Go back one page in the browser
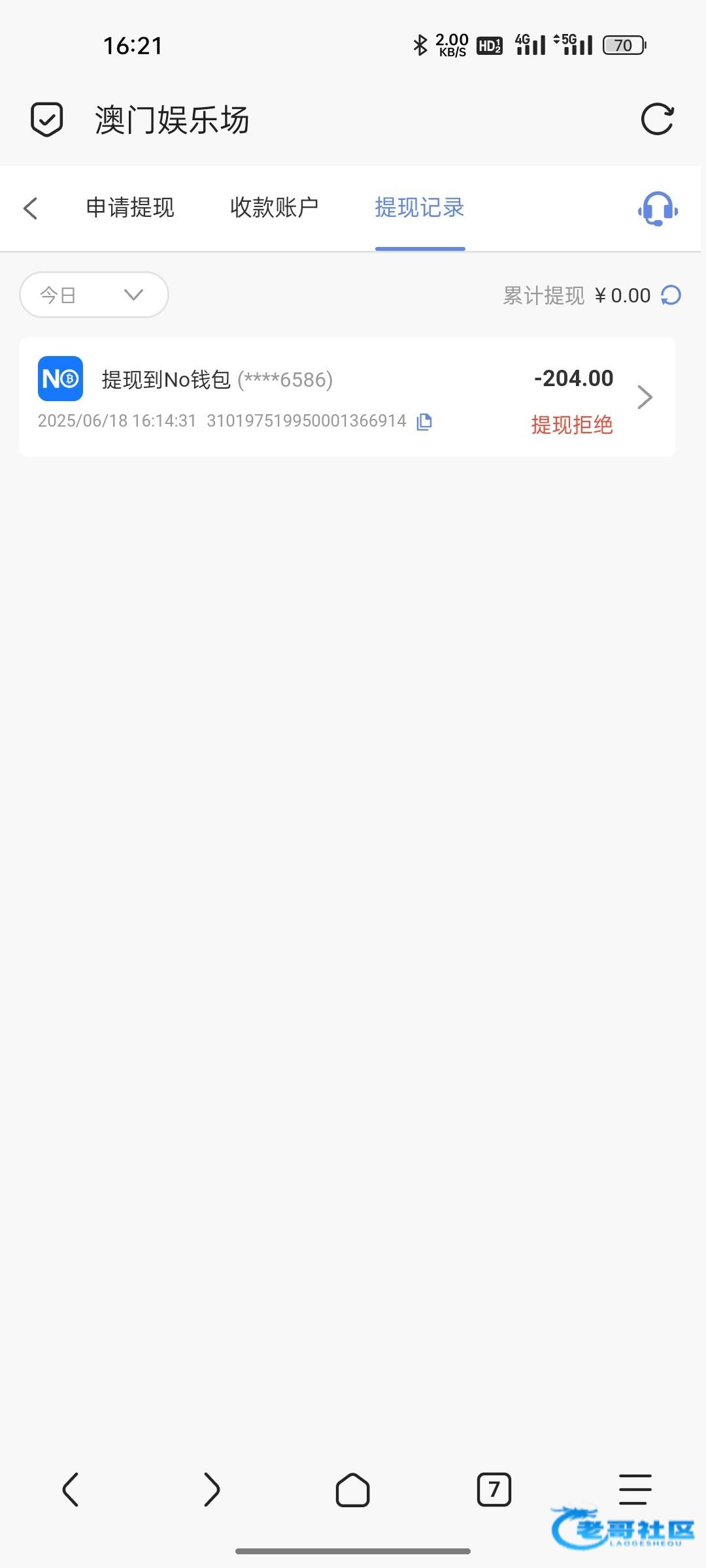 point(71,1490)
